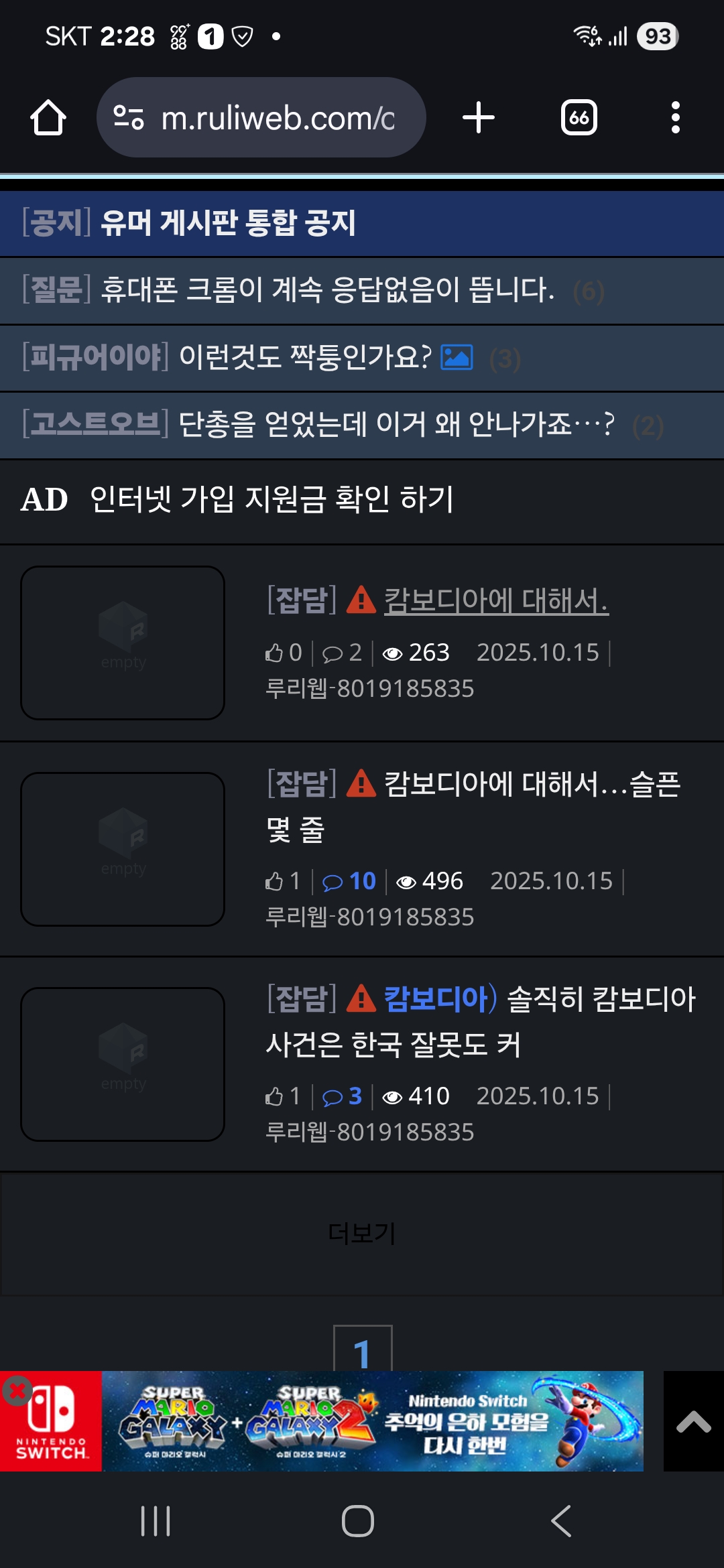Open the 단총을 얻었는데 post

(396, 424)
